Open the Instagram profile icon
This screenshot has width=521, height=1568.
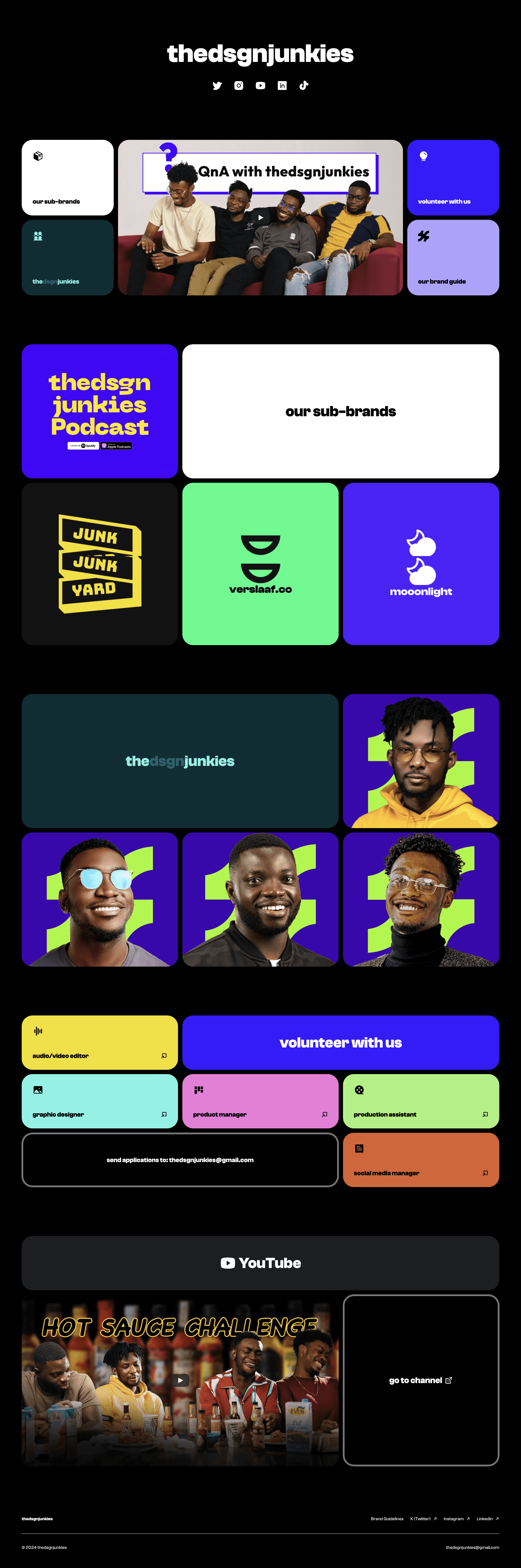coord(239,86)
